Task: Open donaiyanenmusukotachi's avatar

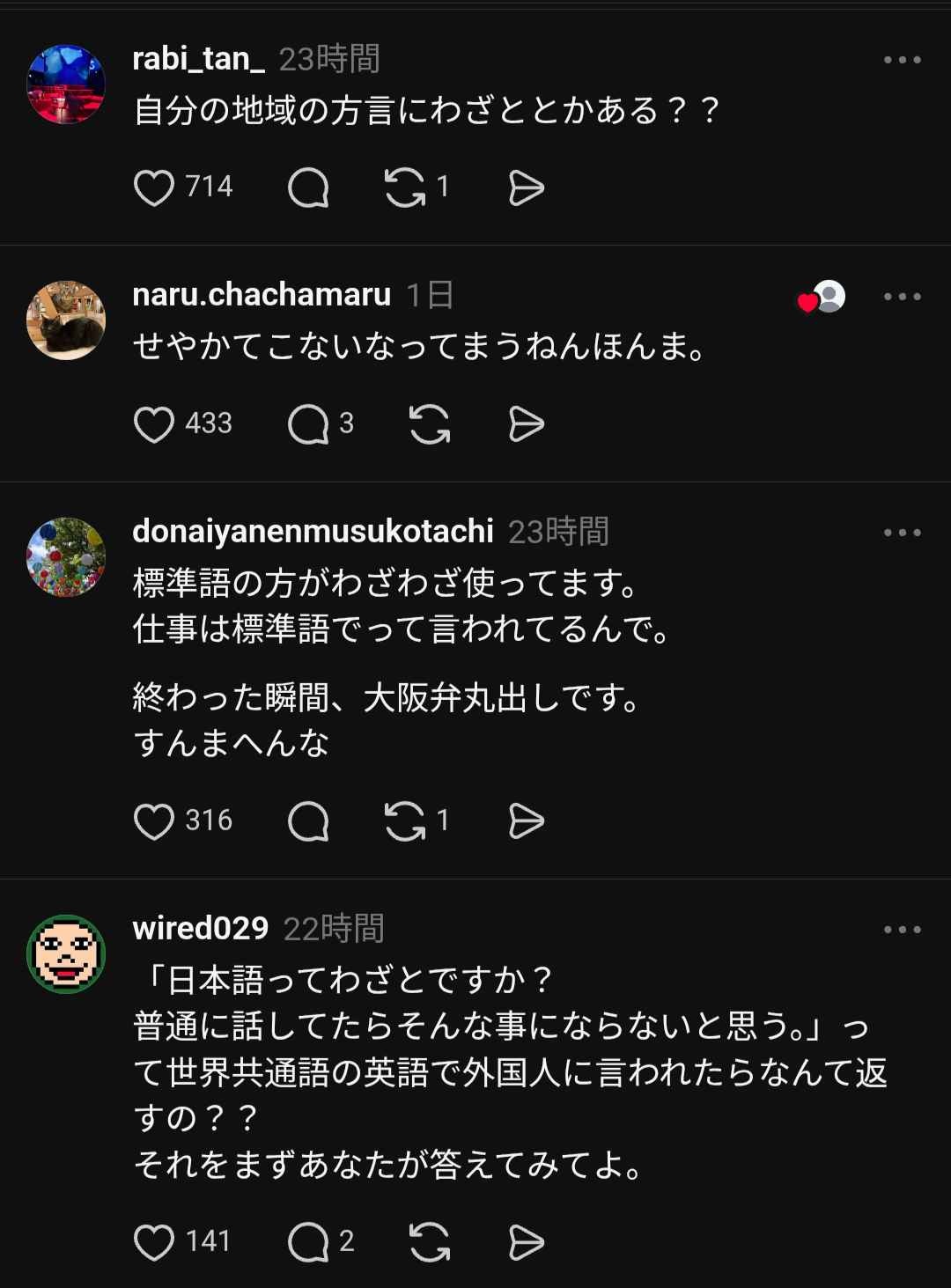Action: coord(66,557)
